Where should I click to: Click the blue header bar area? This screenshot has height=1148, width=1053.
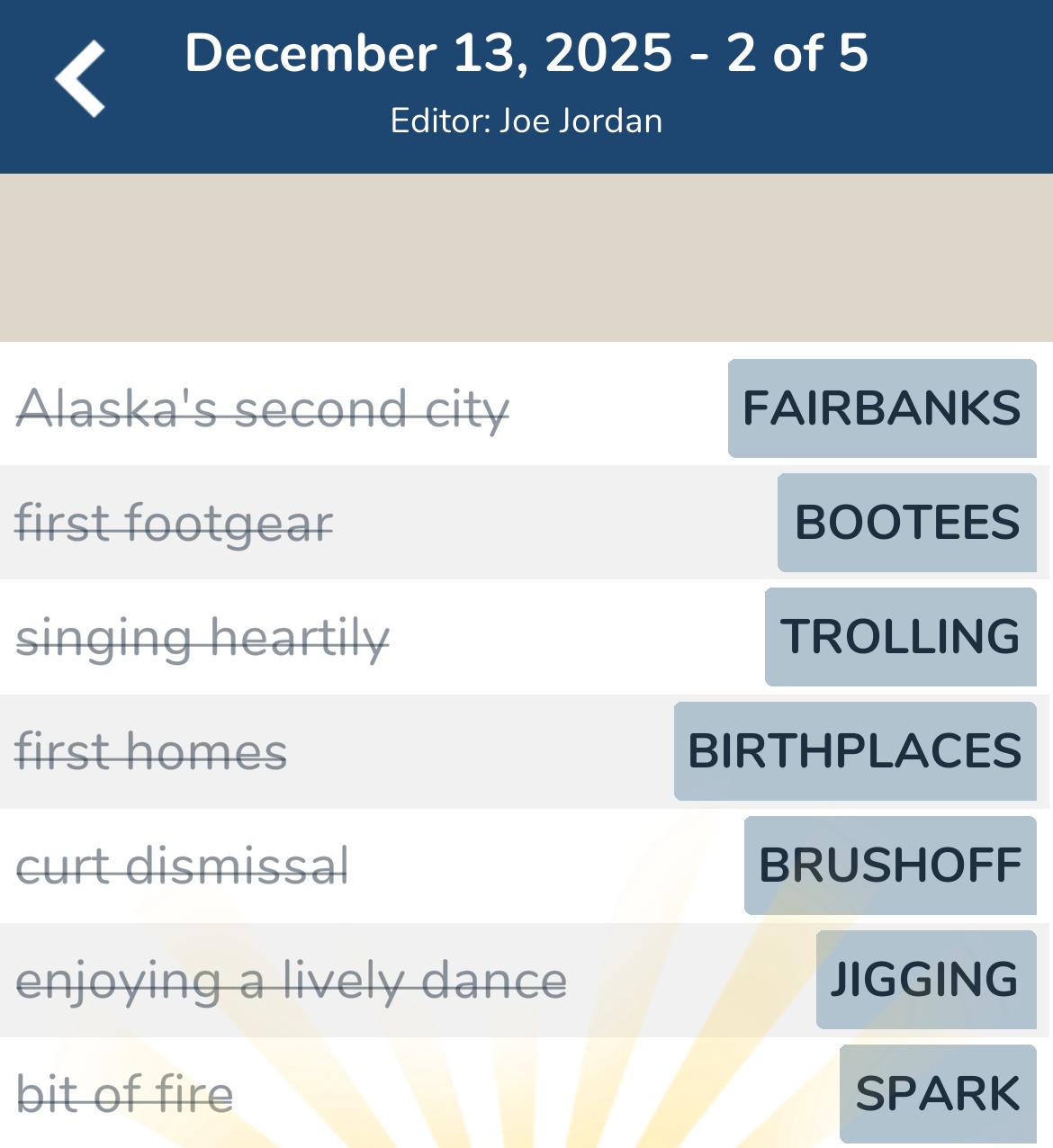tap(526, 85)
